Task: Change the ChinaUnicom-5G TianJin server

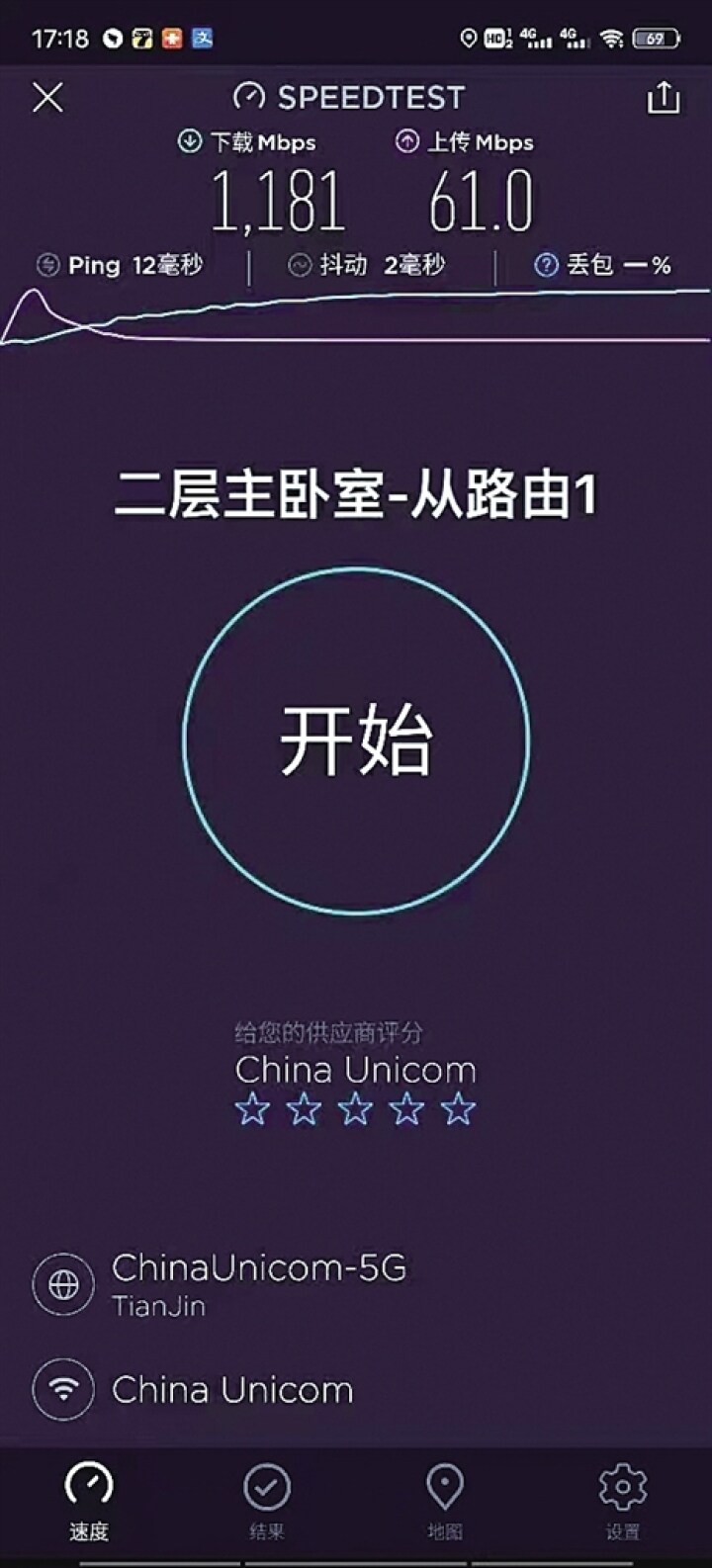Action: click(257, 1282)
